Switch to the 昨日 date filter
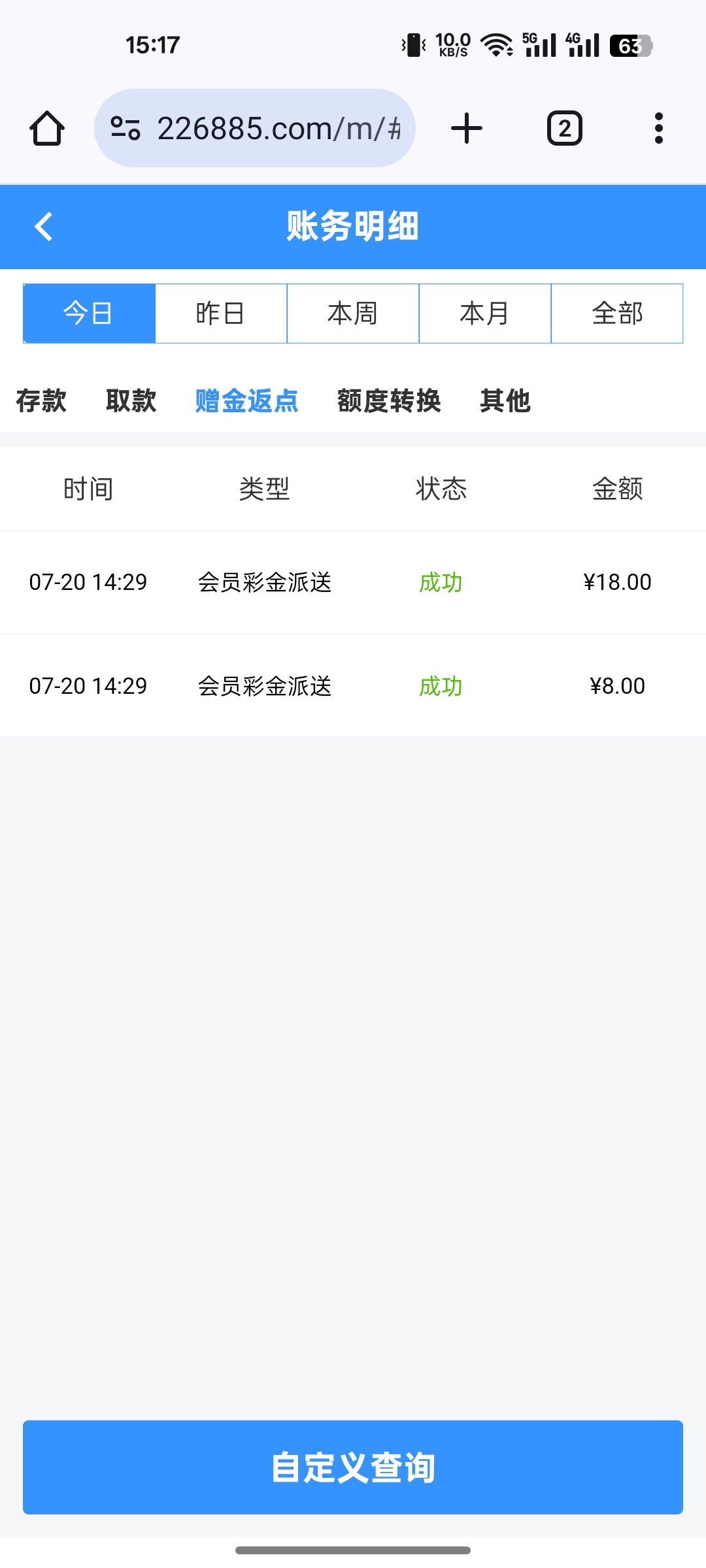 click(221, 314)
